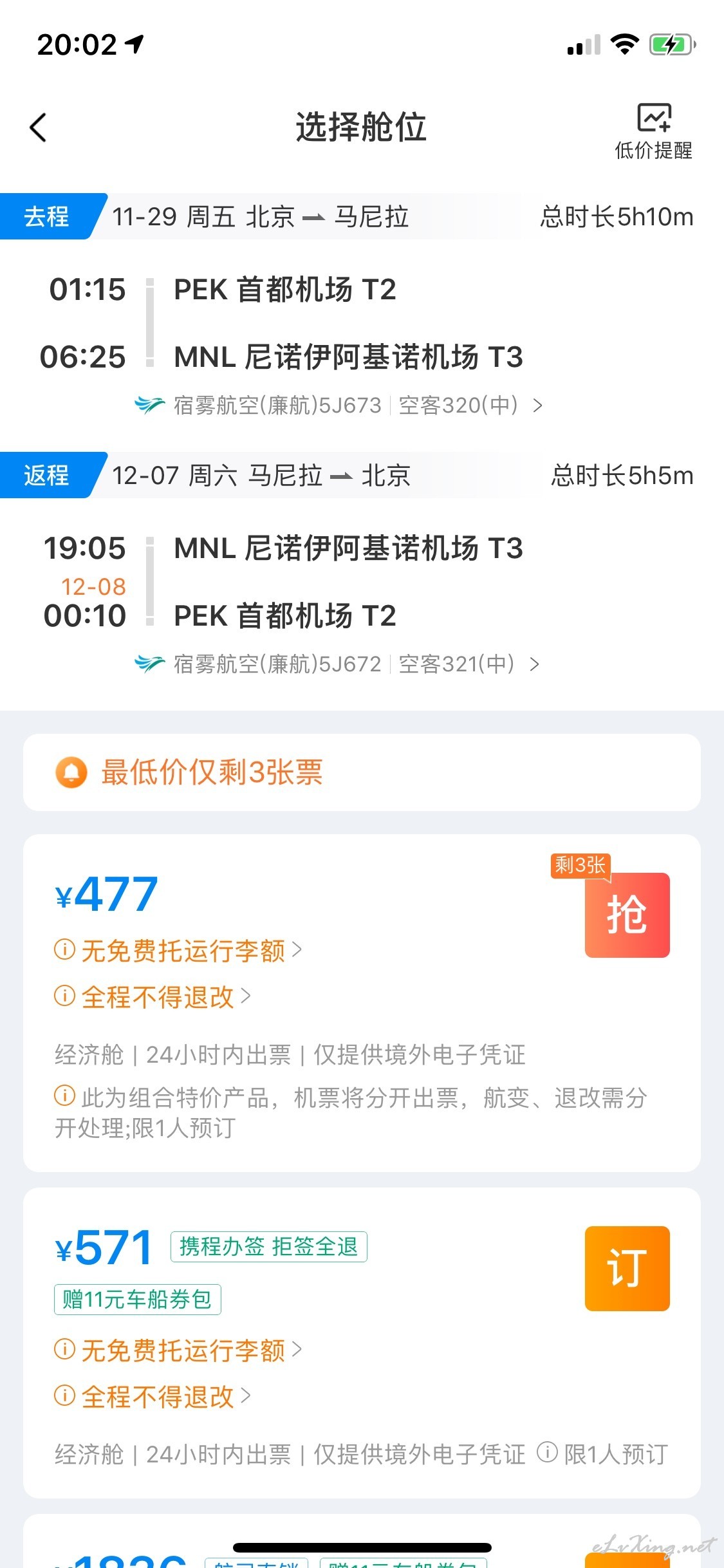
Task: Open the 低价提醒 price alert
Action: tap(653, 131)
